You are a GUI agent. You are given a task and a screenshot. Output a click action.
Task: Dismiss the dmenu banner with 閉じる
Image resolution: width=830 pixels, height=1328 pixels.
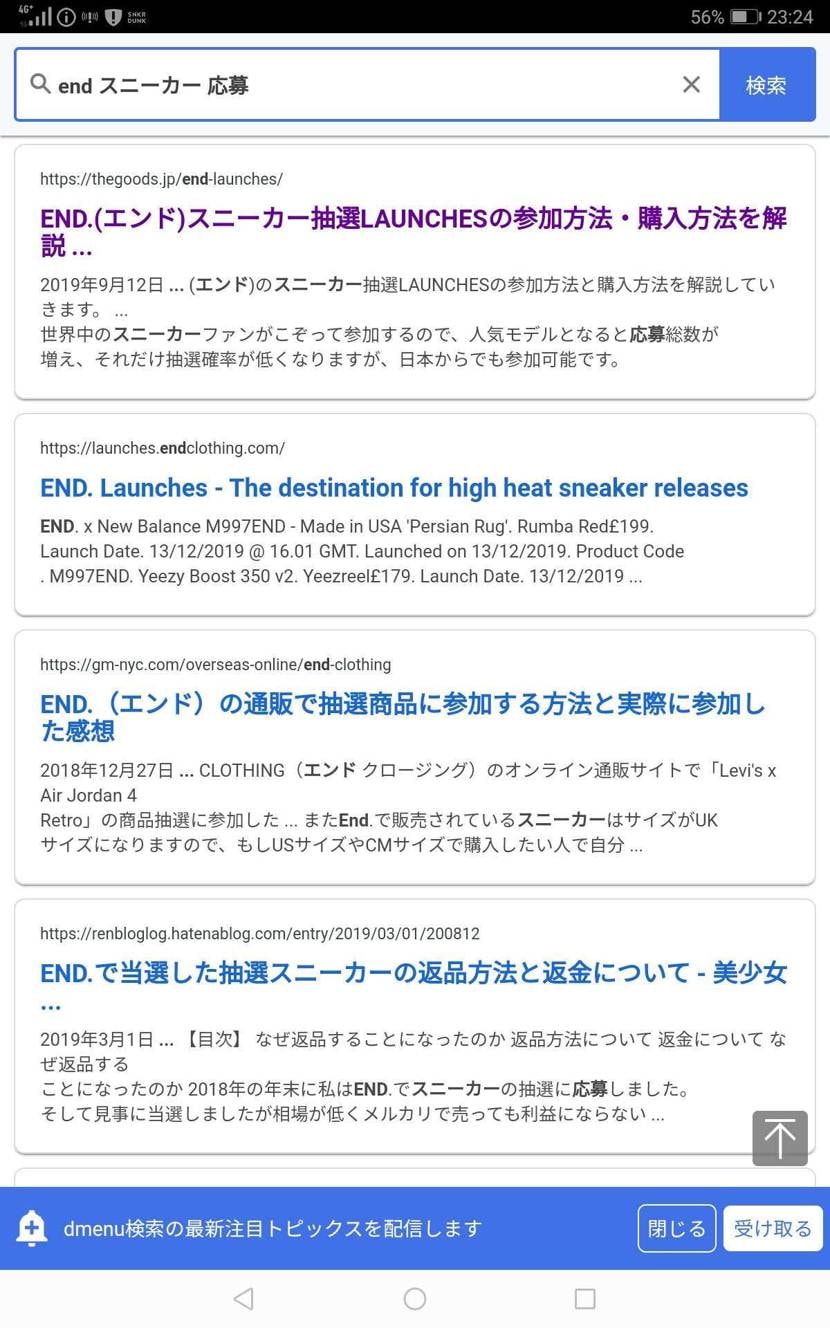677,1228
